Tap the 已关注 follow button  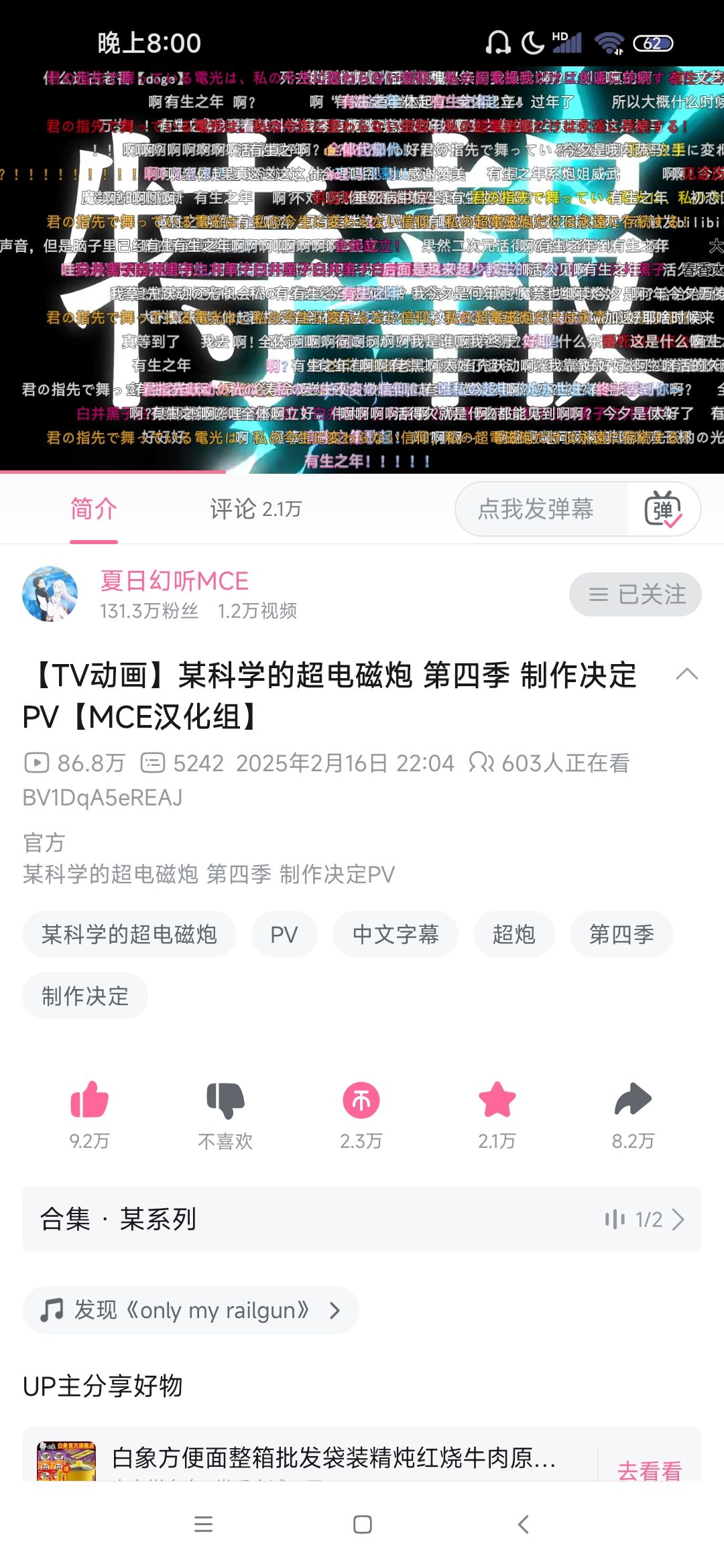tap(635, 594)
